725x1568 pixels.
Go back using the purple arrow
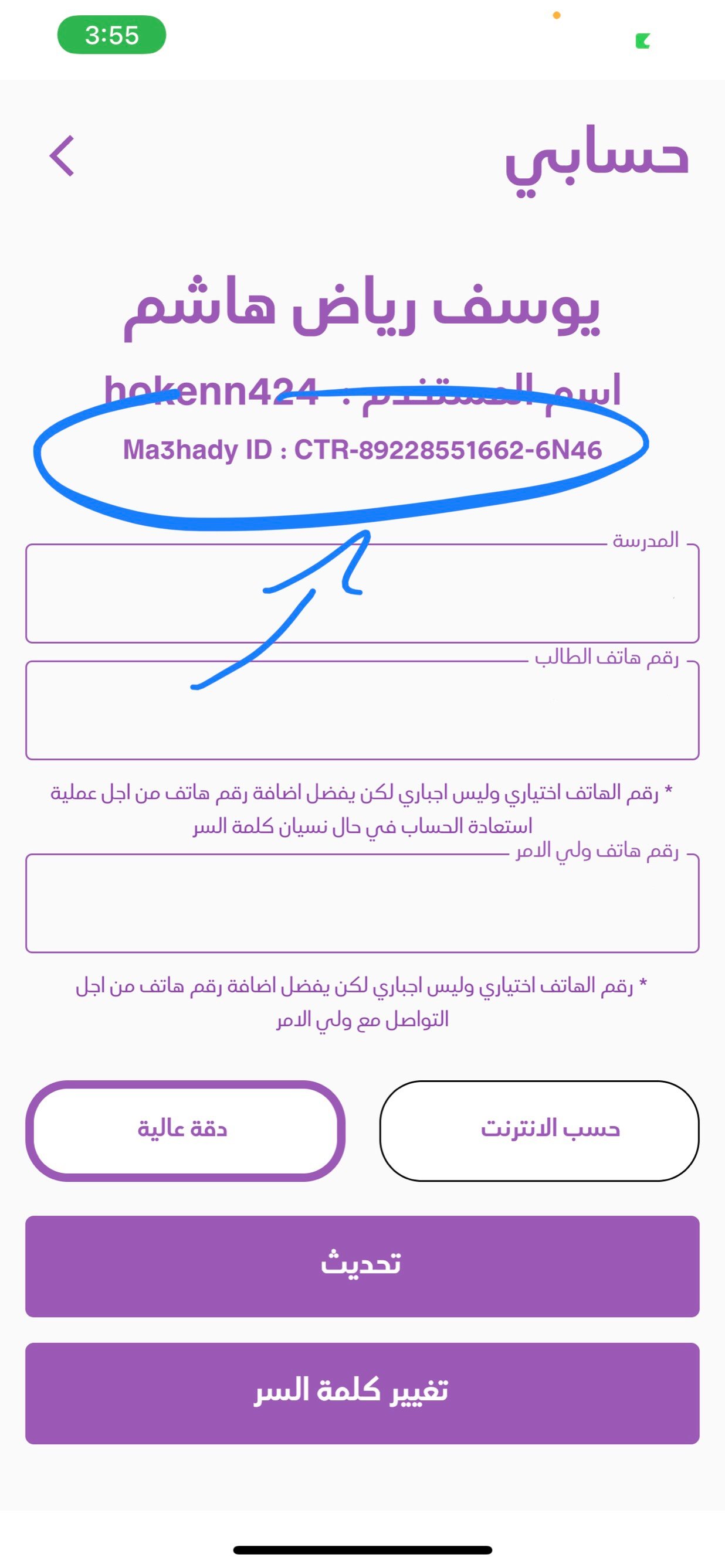click(x=62, y=156)
